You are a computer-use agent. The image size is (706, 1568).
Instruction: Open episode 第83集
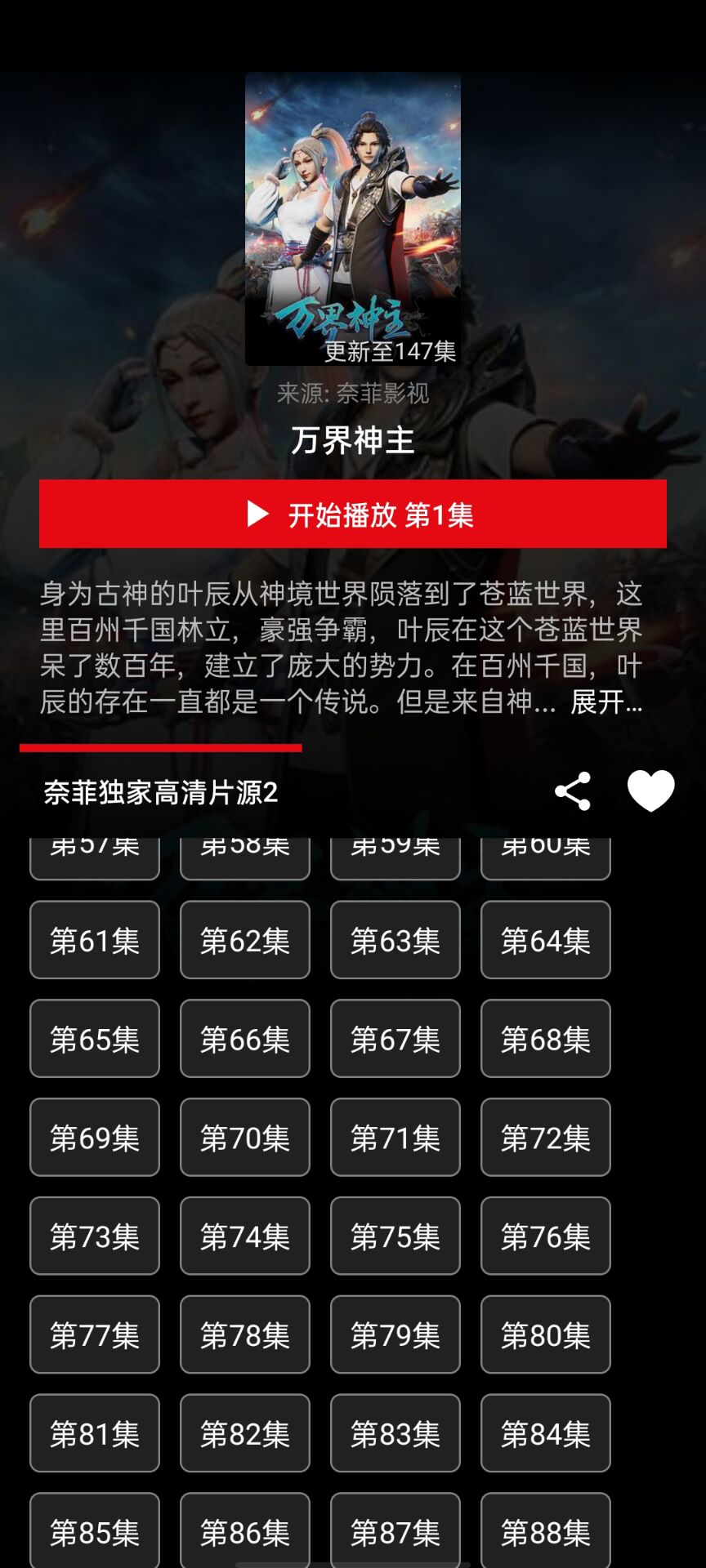click(395, 1434)
